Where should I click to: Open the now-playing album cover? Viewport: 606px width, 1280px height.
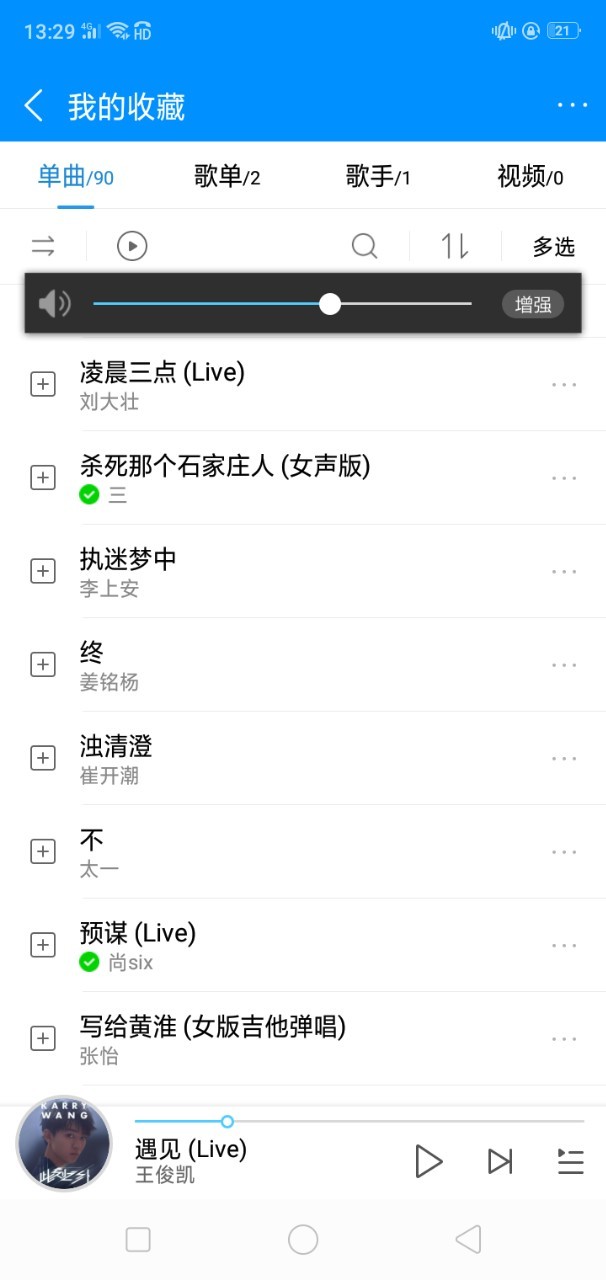(64, 1144)
